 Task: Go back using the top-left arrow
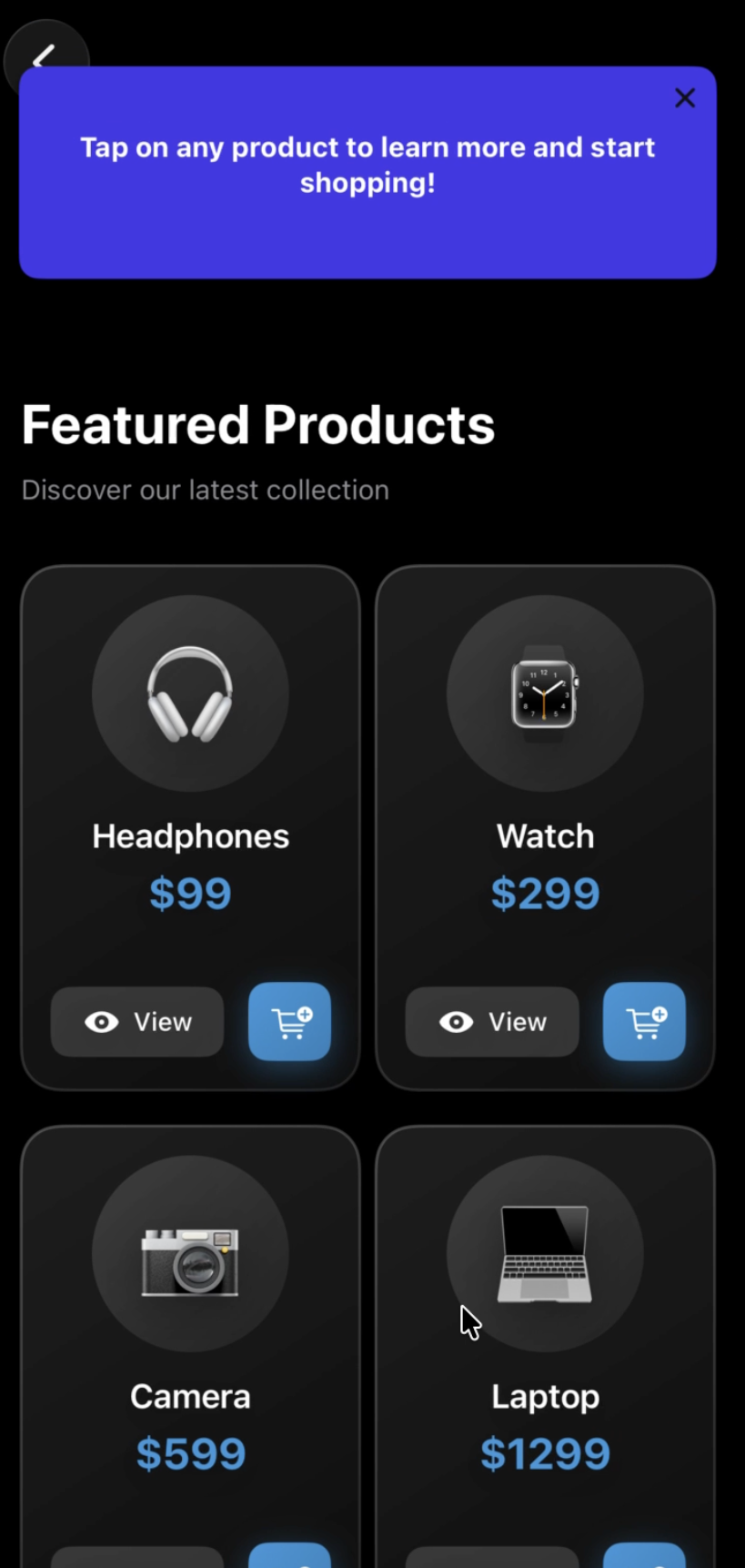pos(41,55)
